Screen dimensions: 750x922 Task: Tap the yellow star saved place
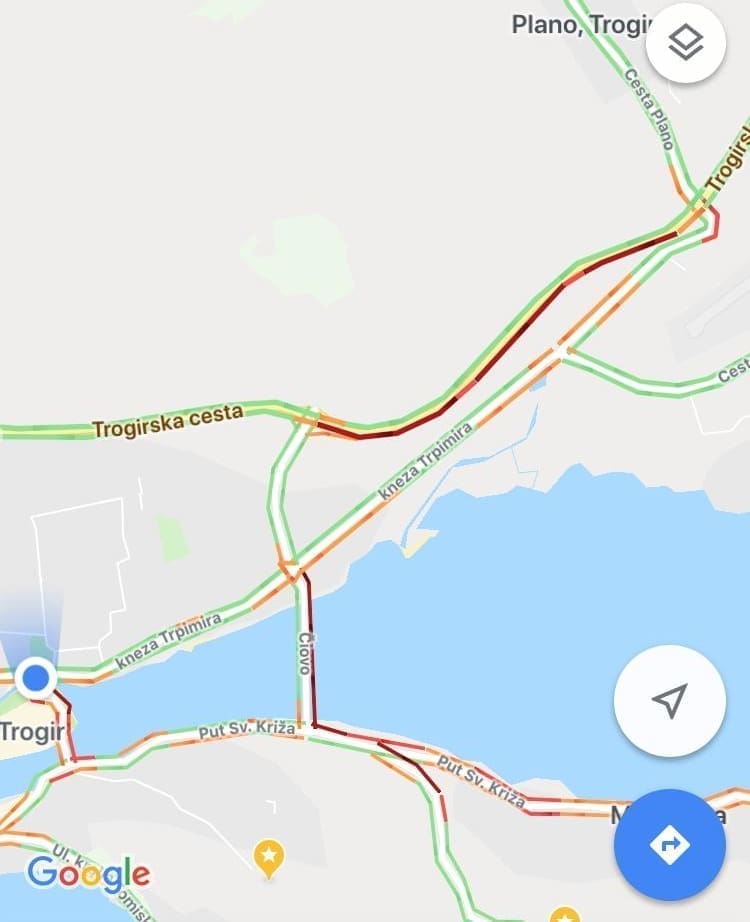[268, 855]
